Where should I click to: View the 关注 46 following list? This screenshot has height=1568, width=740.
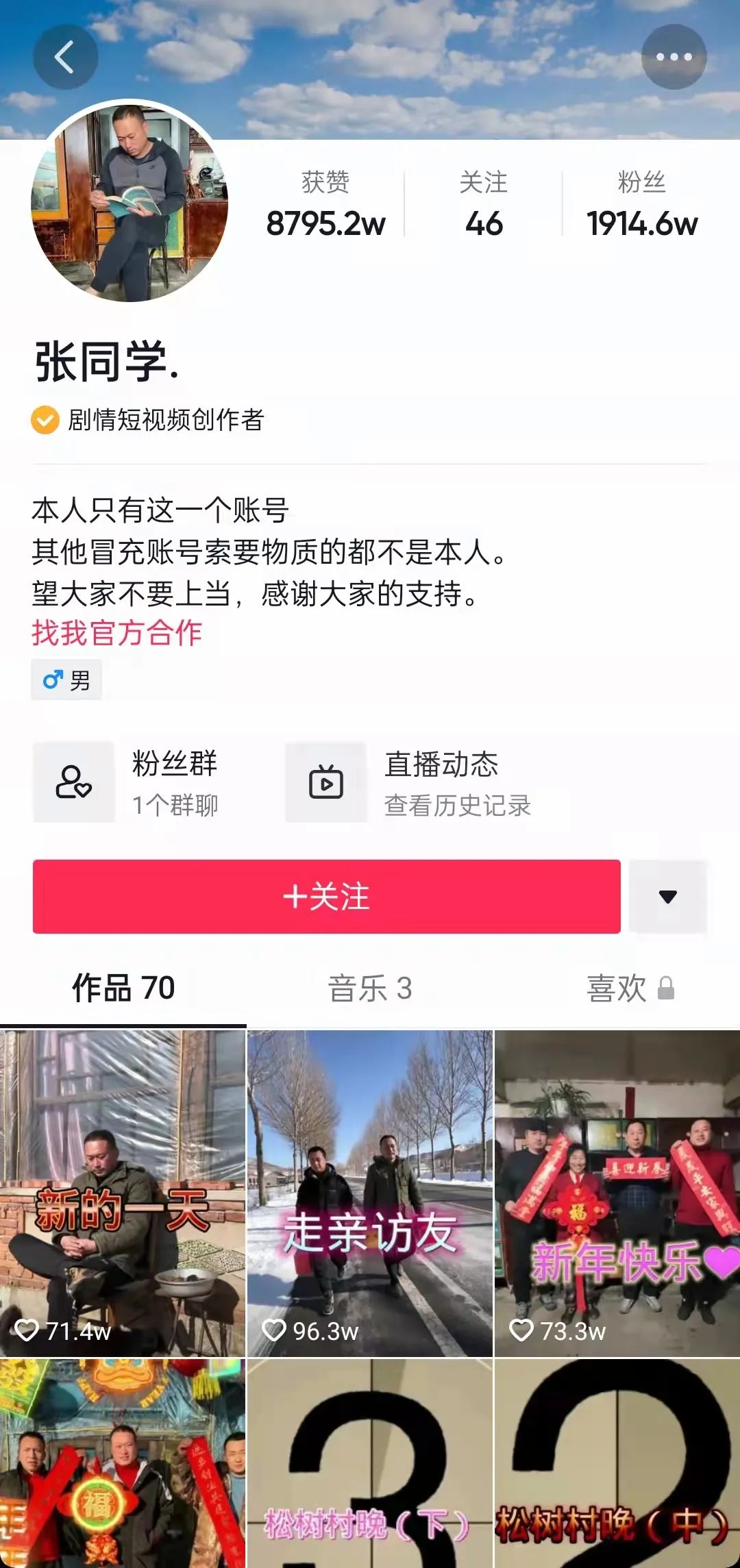coord(484,204)
